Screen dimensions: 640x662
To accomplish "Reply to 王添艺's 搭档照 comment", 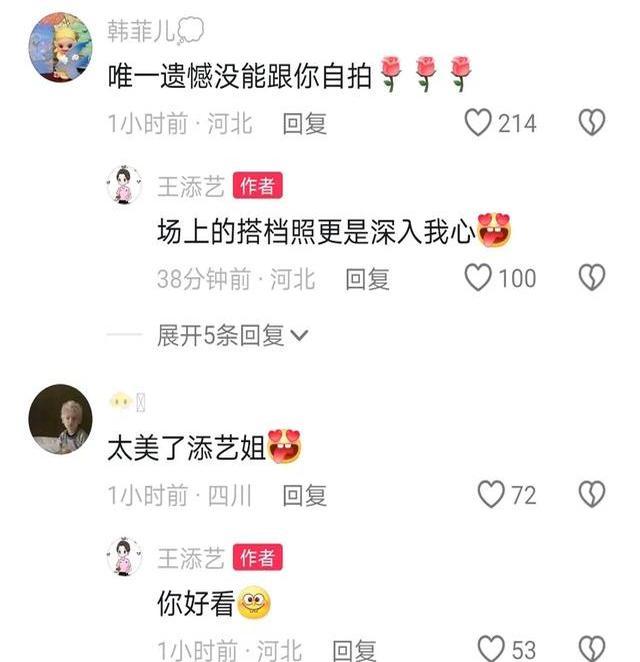I will [x=367, y=279].
